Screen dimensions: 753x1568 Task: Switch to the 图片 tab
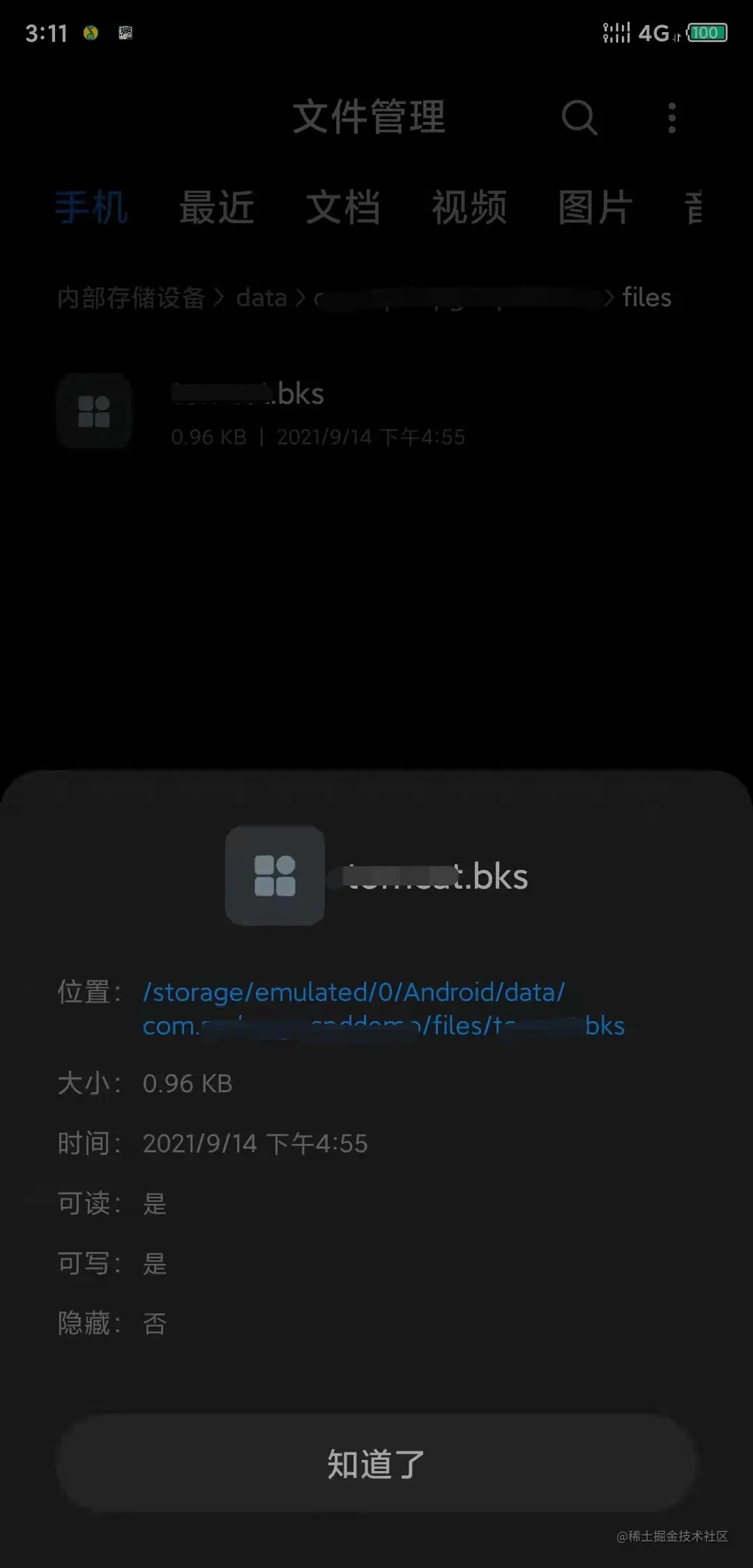click(x=595, y=207)
